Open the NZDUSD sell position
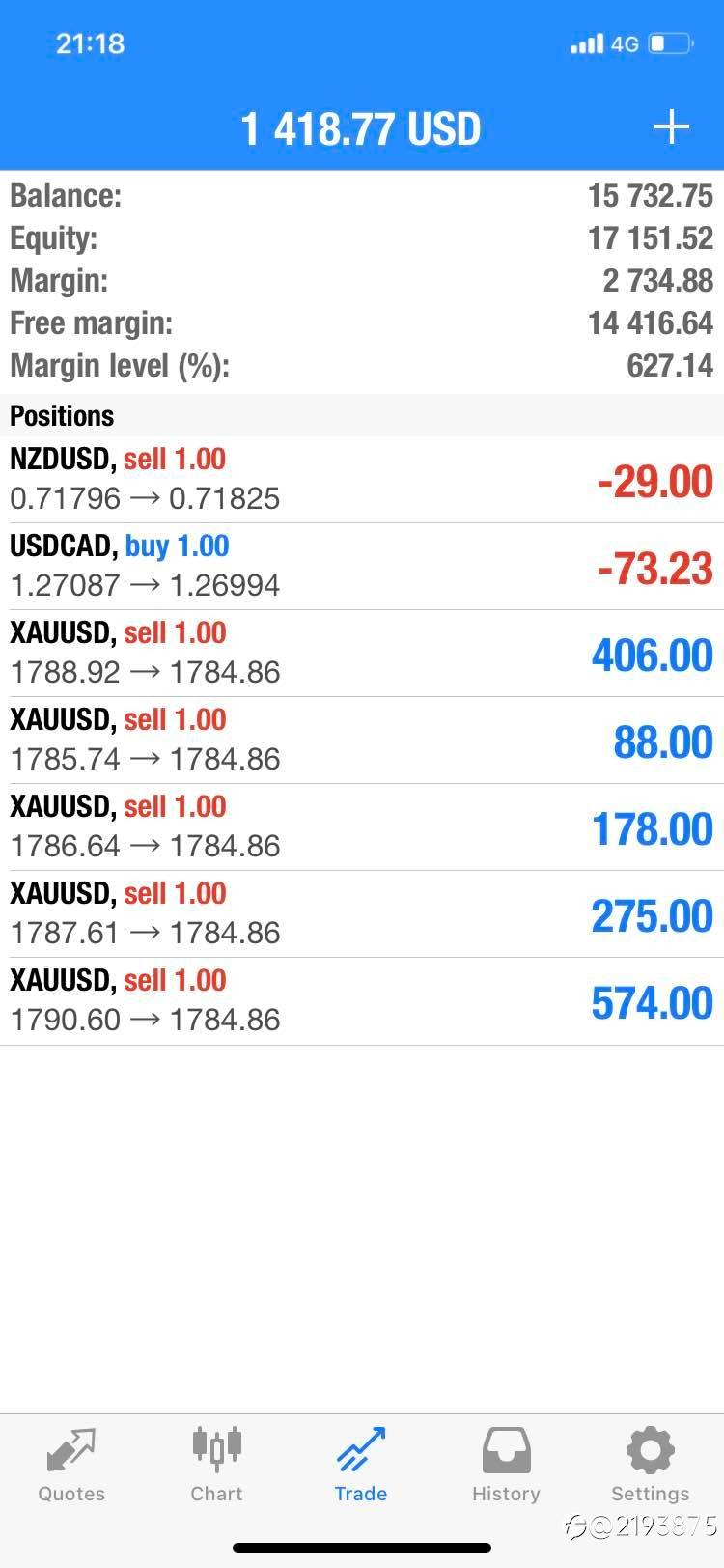The image size is (724, 1568). tap(362, 480)
